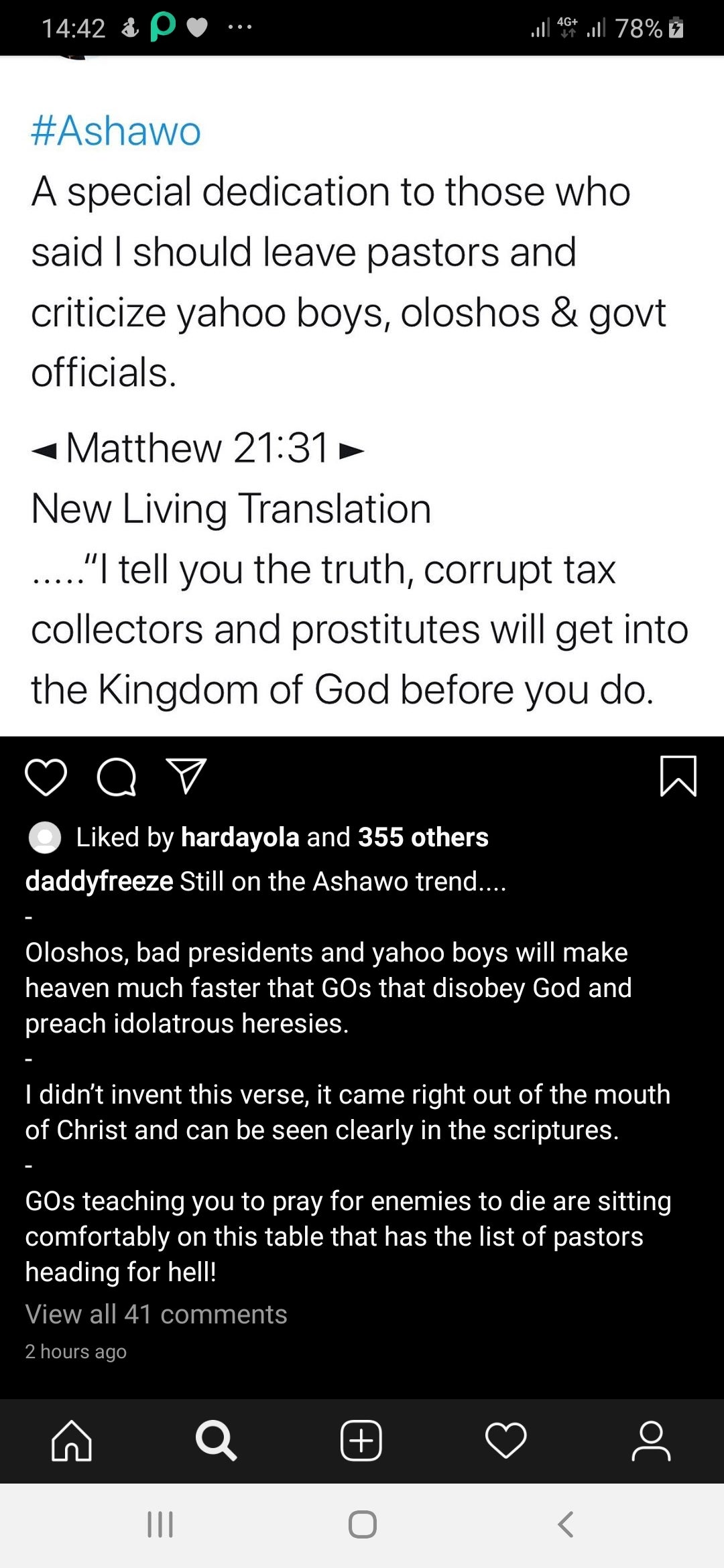Go to the Instagram home feed
This screenshot has width=724, height=1568.
tap(72, 1440)
